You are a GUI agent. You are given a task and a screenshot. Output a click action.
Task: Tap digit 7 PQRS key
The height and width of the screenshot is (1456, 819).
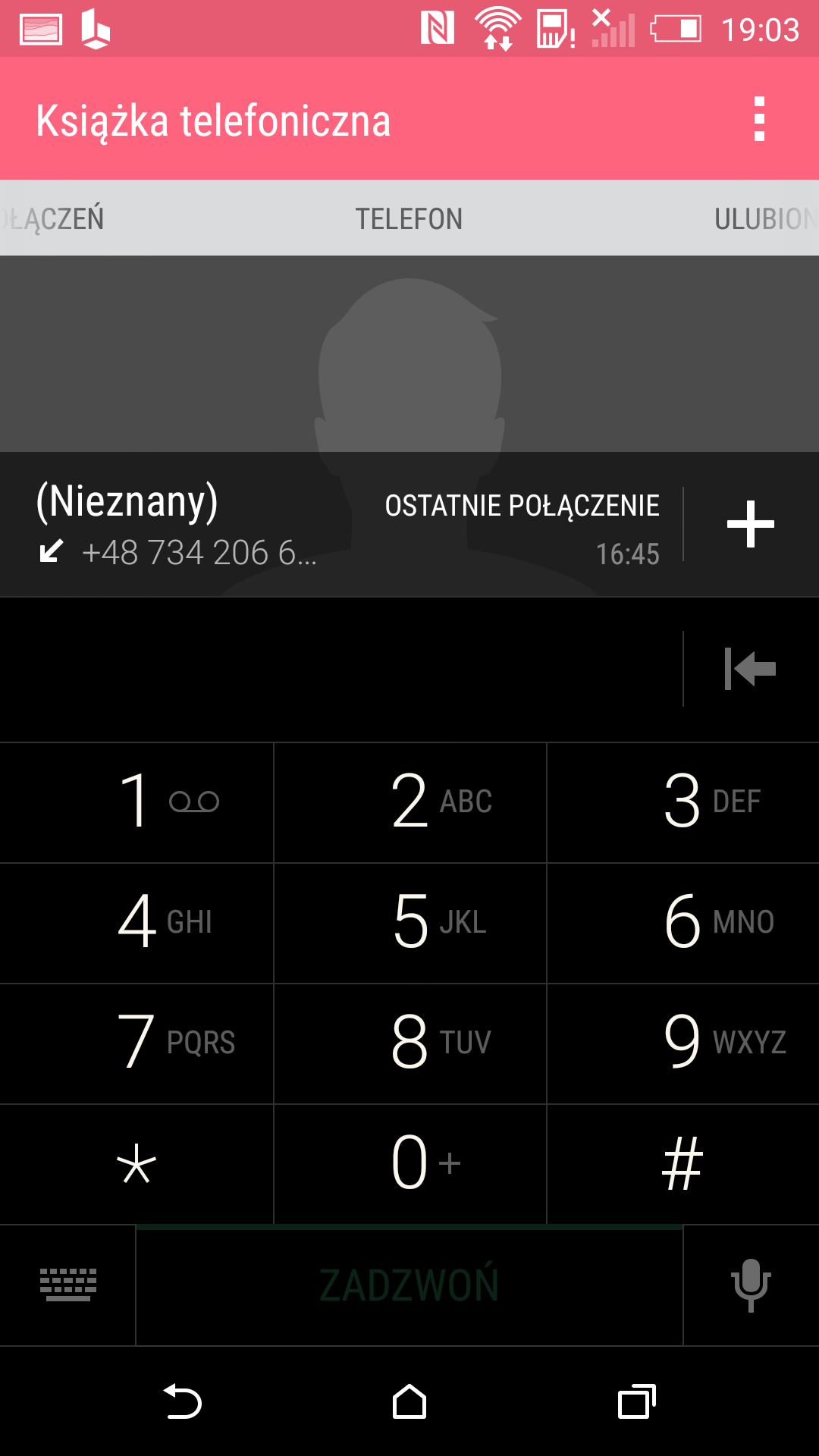coord(136,1043)
